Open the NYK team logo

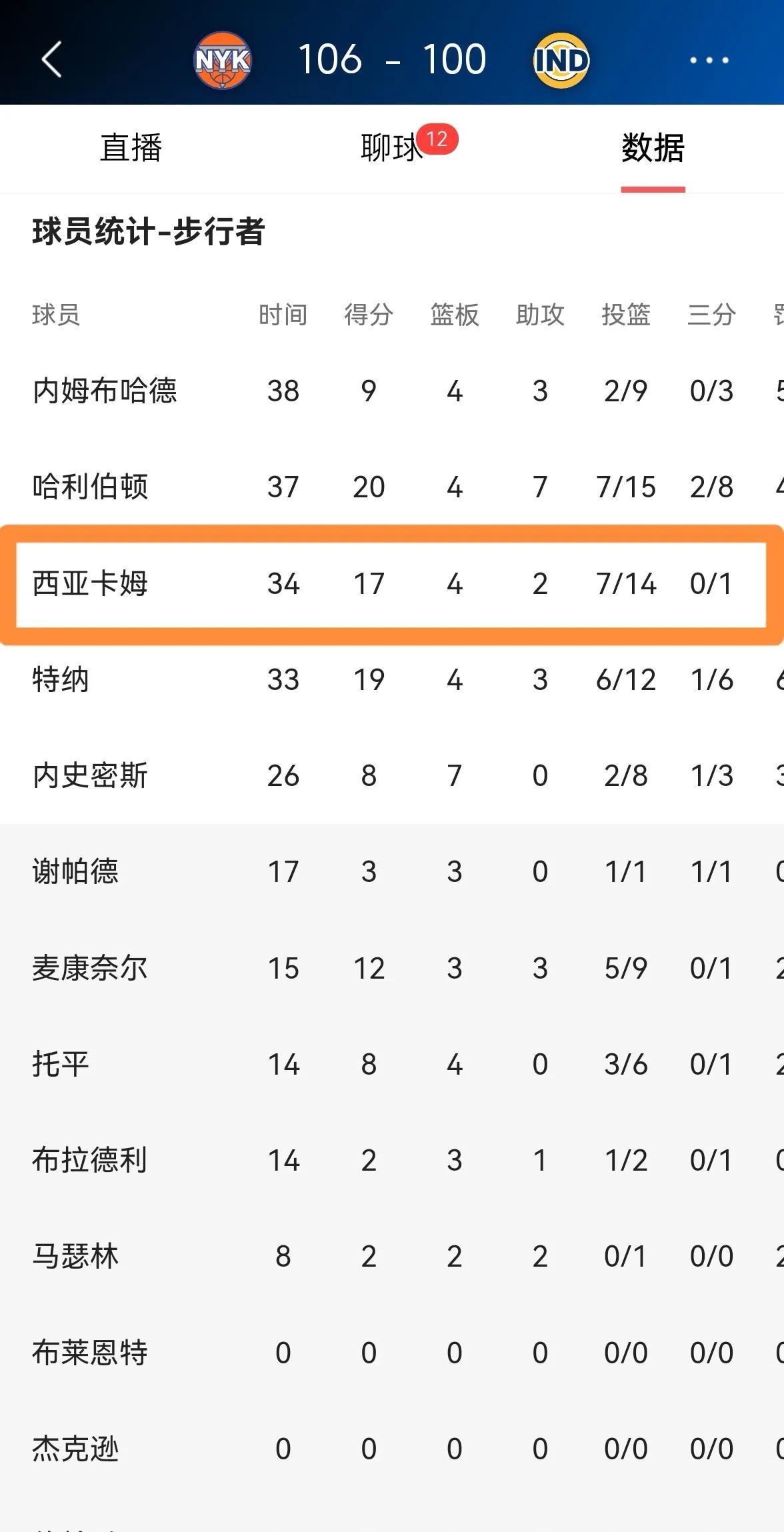pos(223,61)
